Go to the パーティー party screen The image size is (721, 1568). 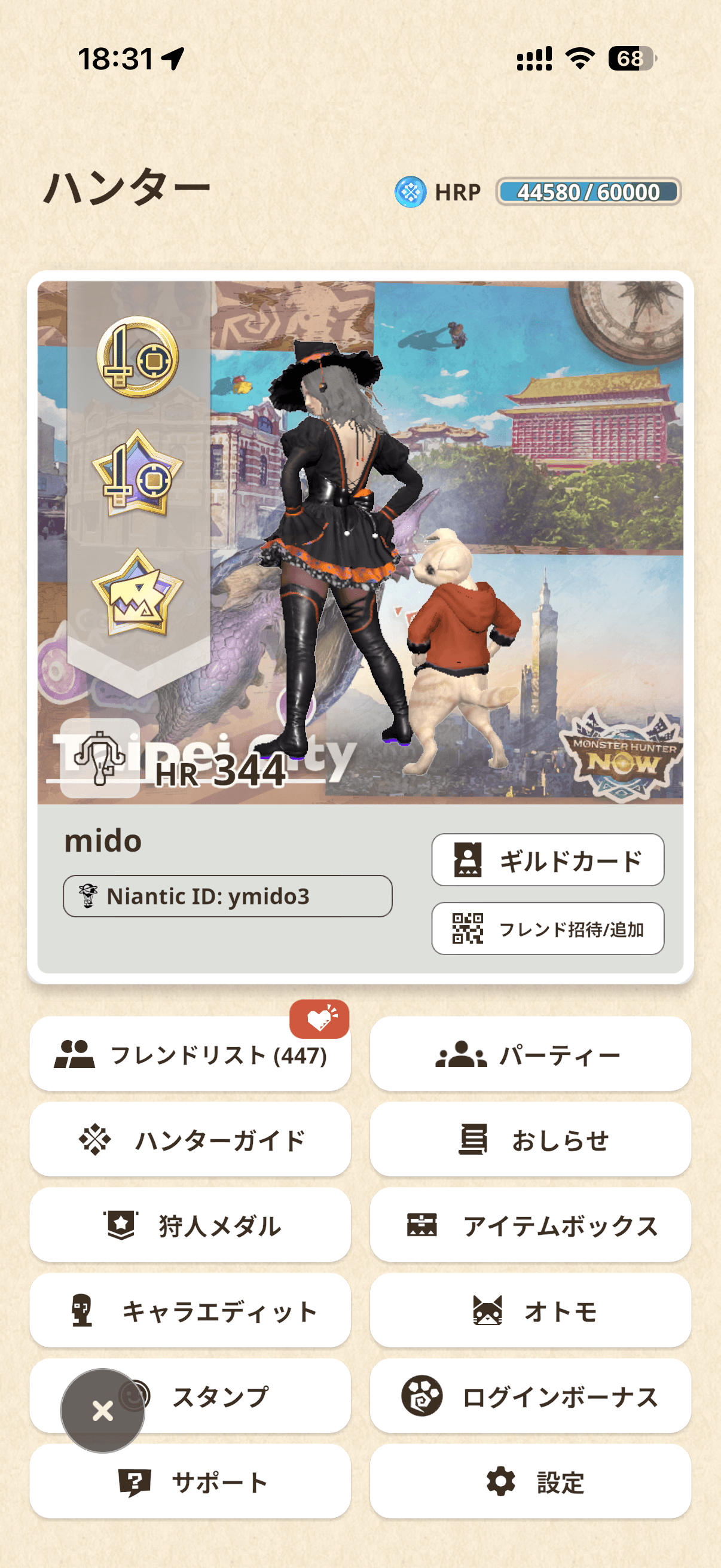tap(529, 1054)
